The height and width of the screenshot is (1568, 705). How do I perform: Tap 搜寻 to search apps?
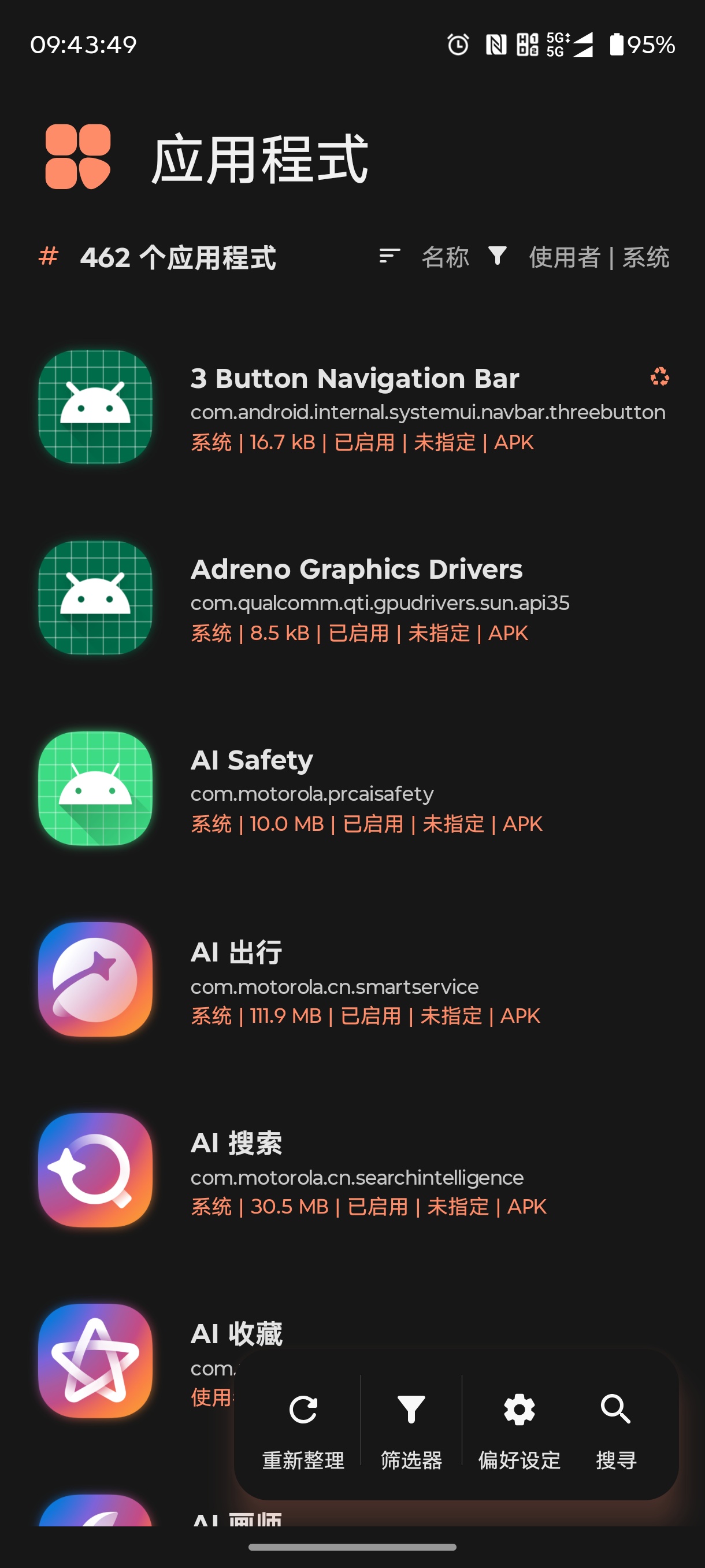616,1430
